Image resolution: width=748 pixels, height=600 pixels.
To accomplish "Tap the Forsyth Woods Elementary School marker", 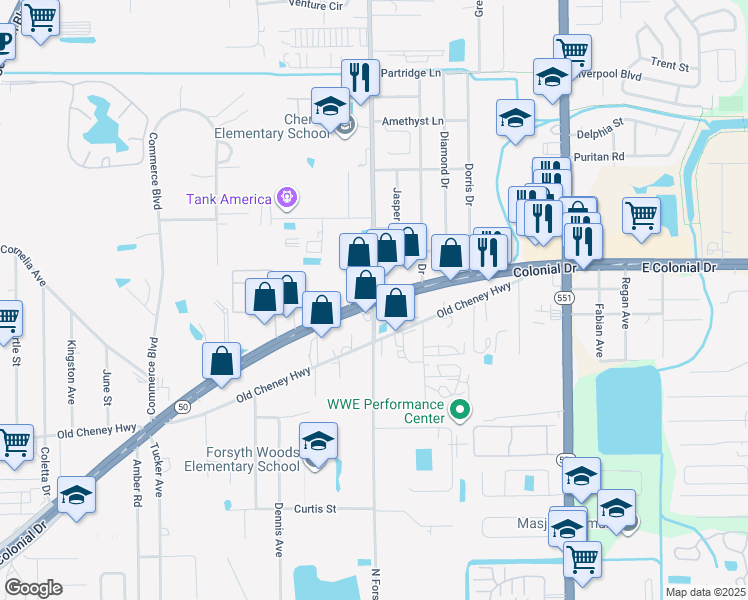I will pyautogui.click(x=318, y=441).
